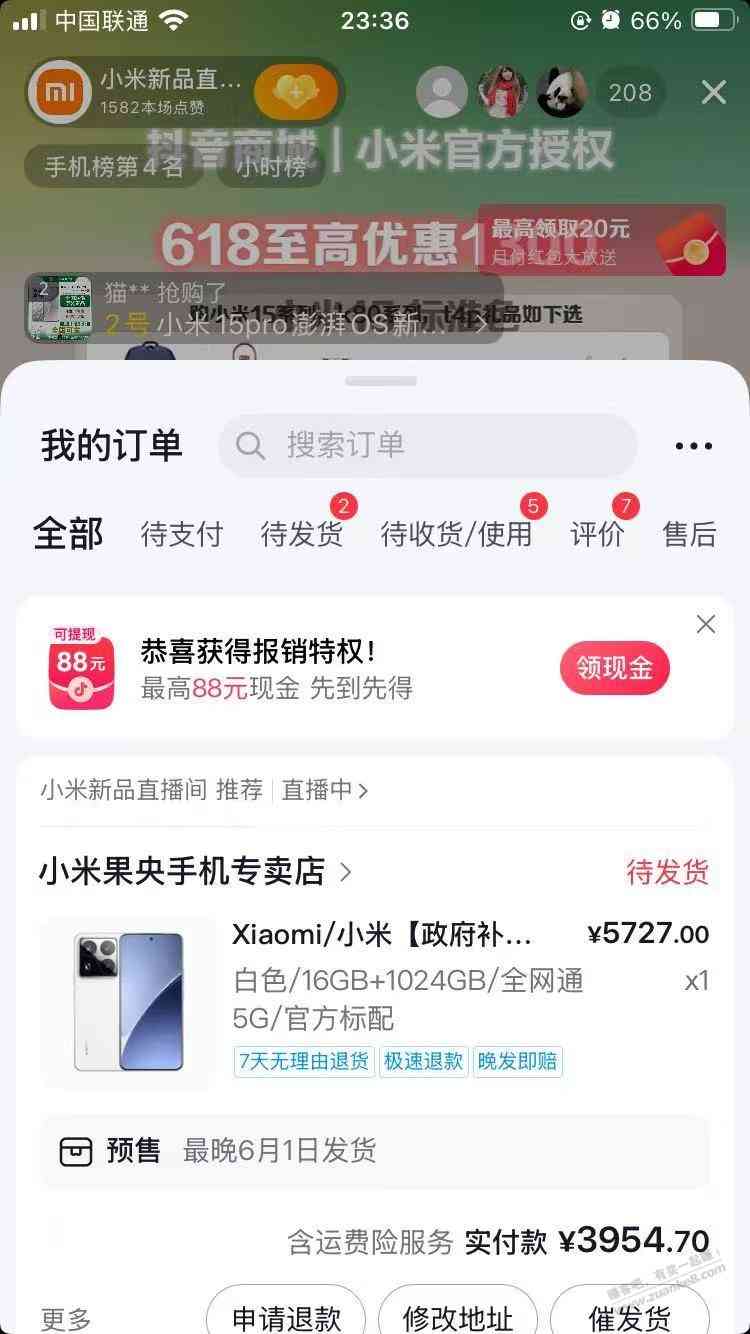
Task: Tap the 领现金 button
Action: click(x=614, y=668)
